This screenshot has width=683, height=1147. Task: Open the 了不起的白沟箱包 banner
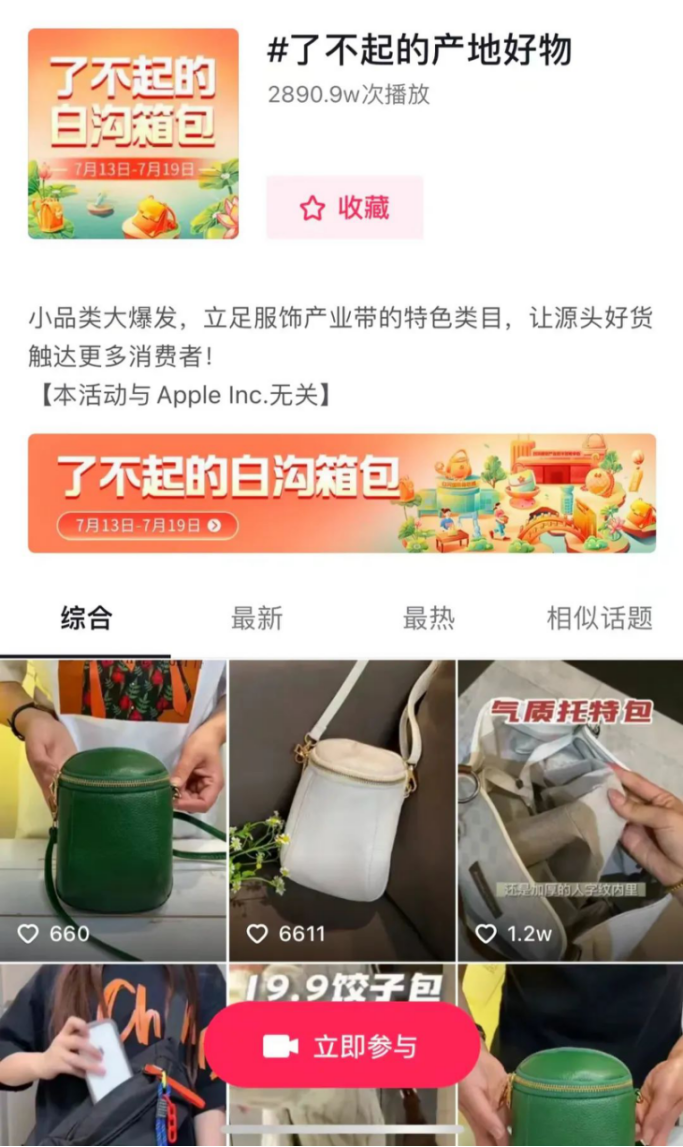(x=341, y=493)
